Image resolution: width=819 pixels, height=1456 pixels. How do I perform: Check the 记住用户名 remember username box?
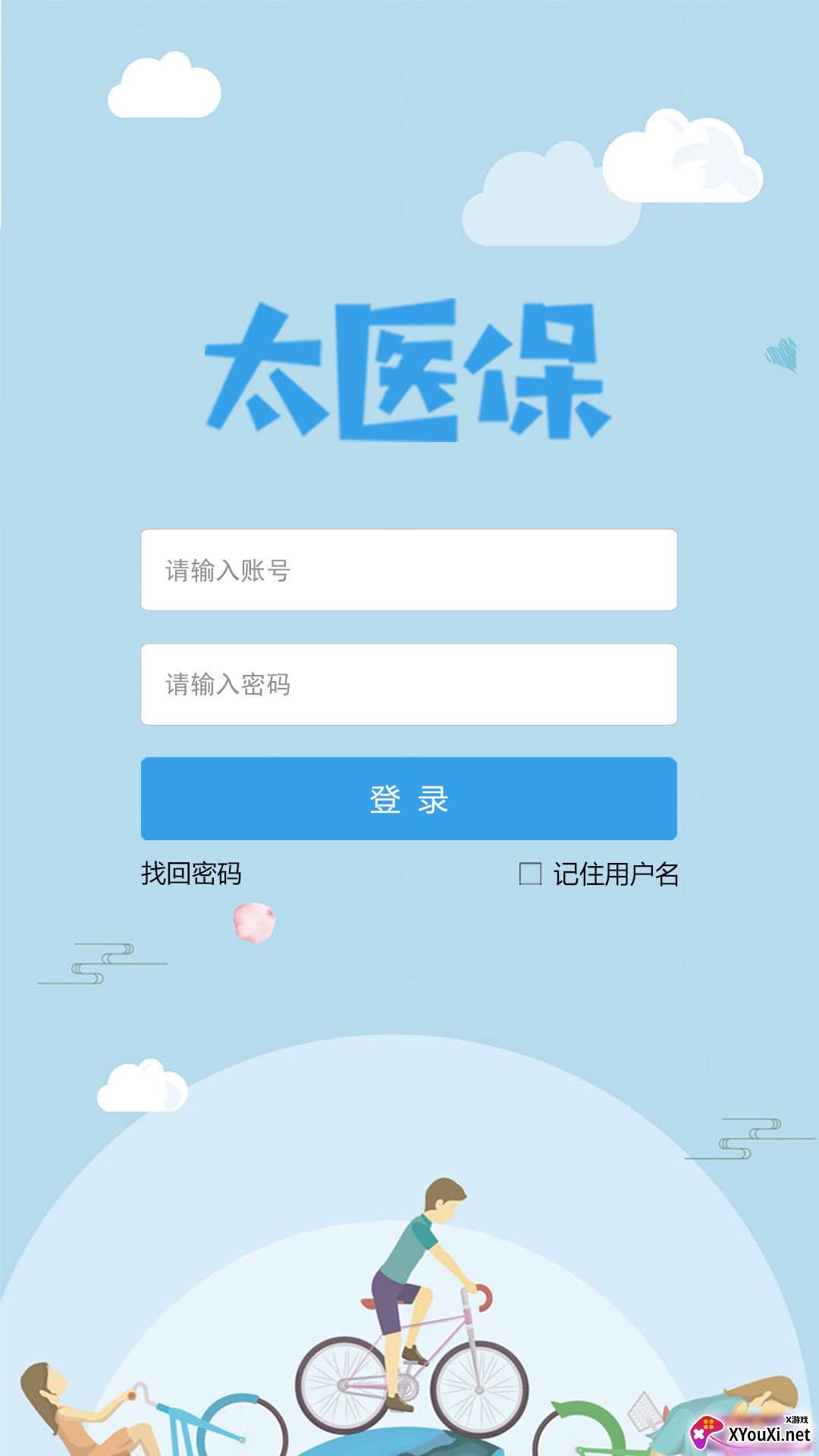coord(530,874)
